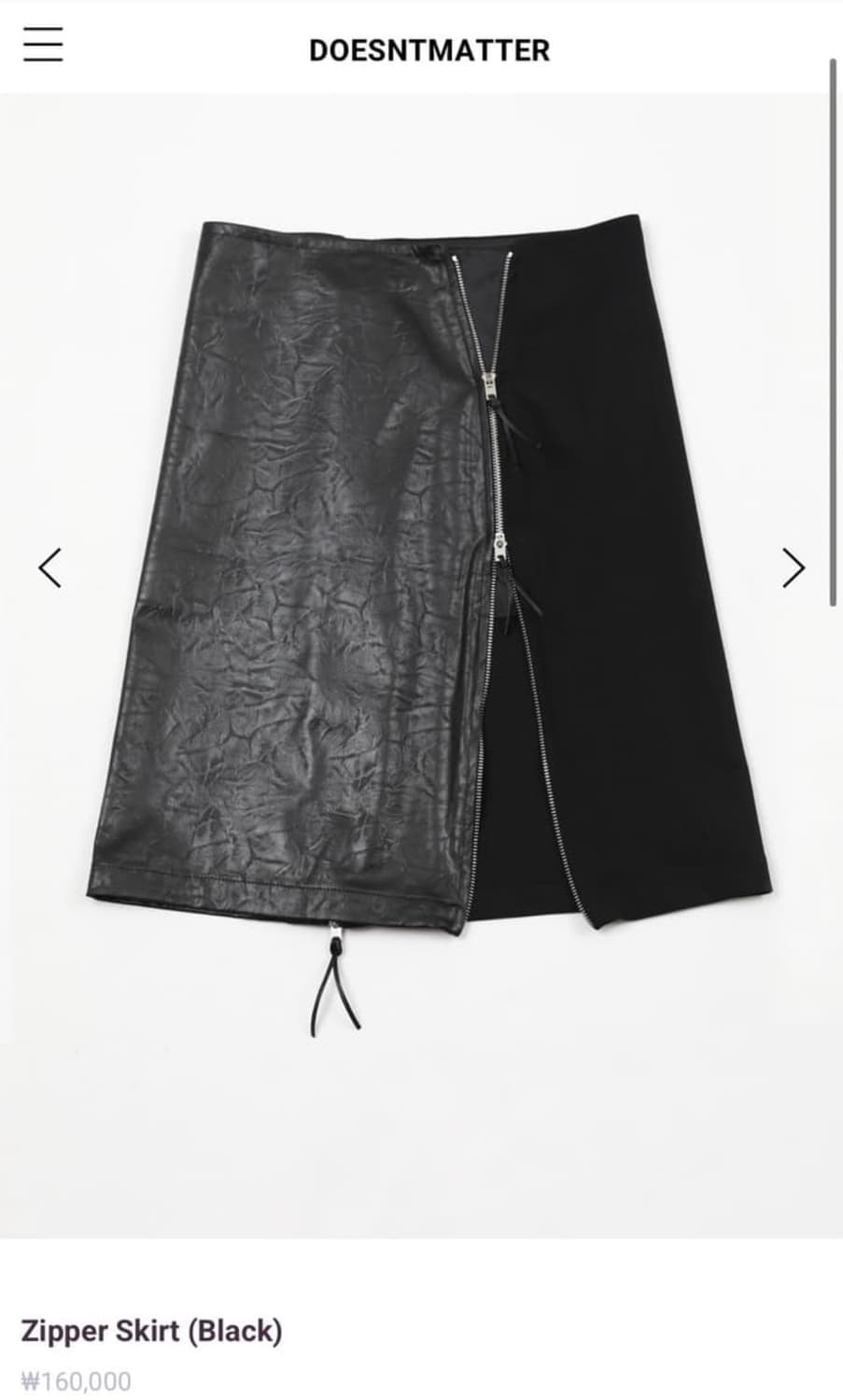Show the previous product image
The image size is (843, 1400).
point(49,567)
